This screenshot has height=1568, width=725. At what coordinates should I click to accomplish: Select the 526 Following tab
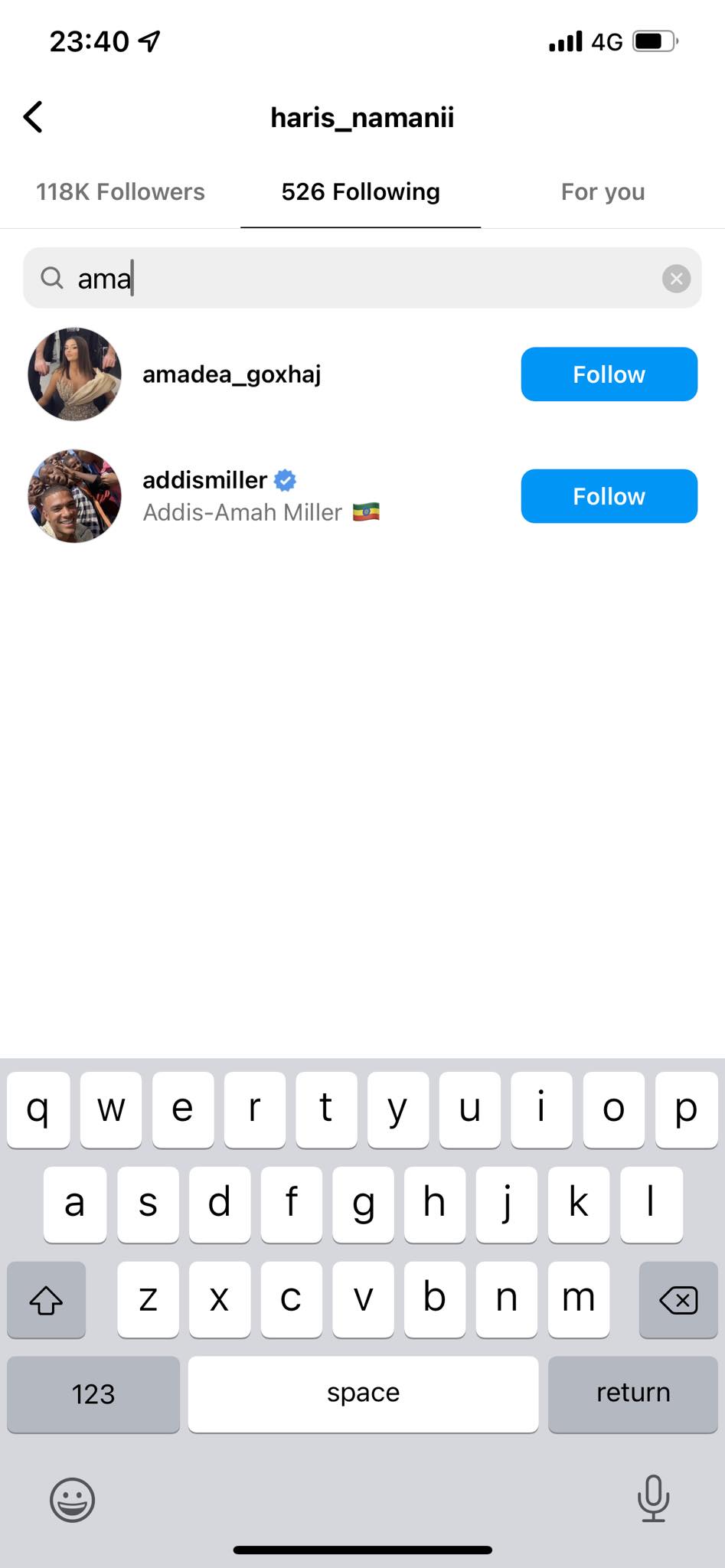pos(361,191)
